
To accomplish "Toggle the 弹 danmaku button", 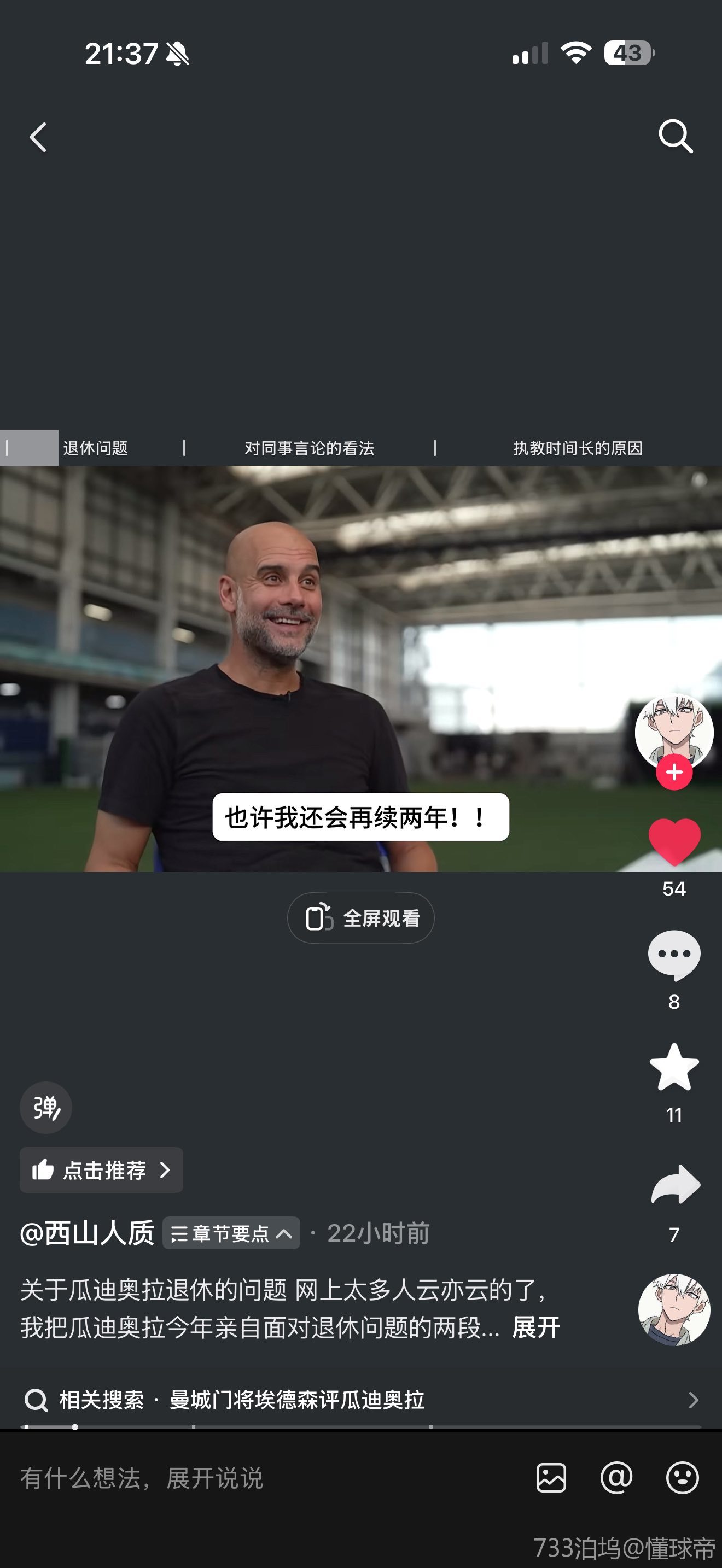I will pyautogui.click(x=45, y=1107).
